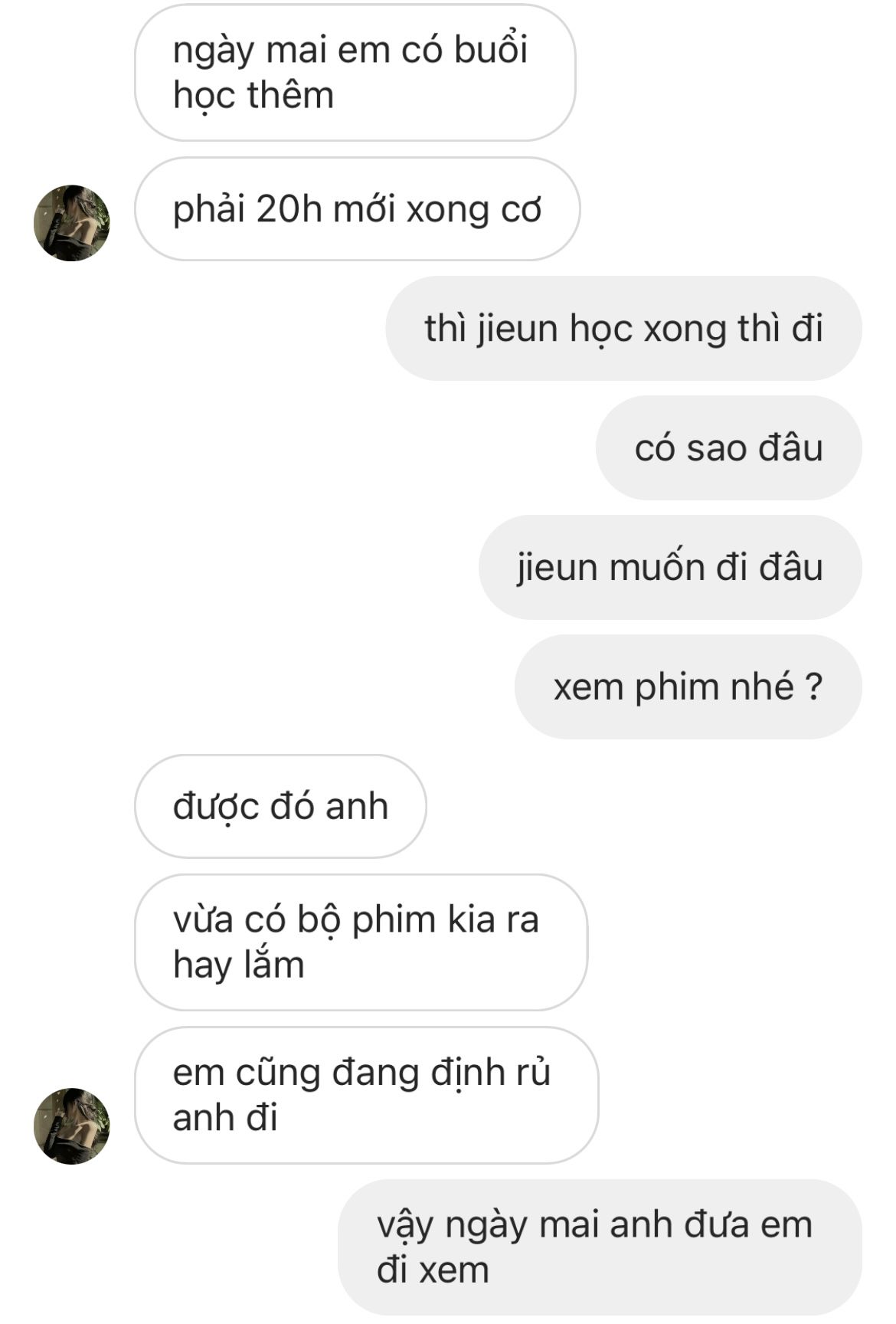896x1324 pixels.
Task: Tap the profile photo beside "em cũng đang định rủ anh đi"
Action: (72, 1126)
